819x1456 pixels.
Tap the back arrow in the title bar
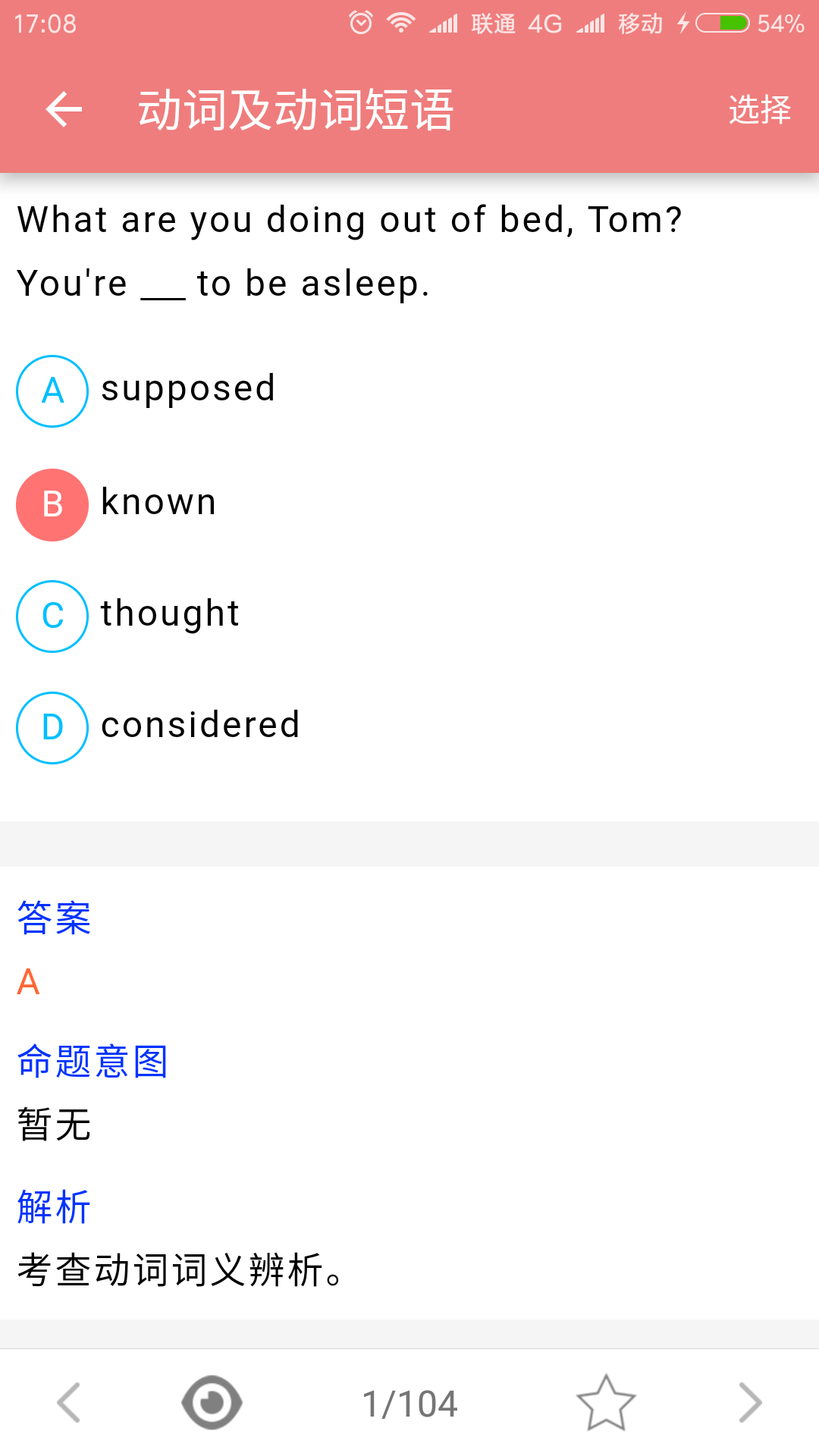(63, 108)
